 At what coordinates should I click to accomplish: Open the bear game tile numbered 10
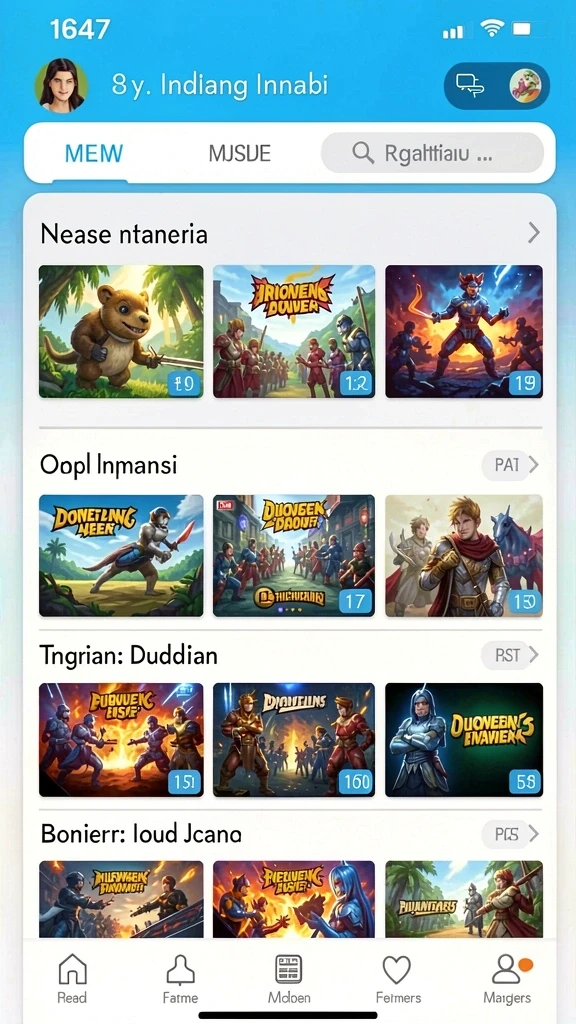[x=121, y=331]
